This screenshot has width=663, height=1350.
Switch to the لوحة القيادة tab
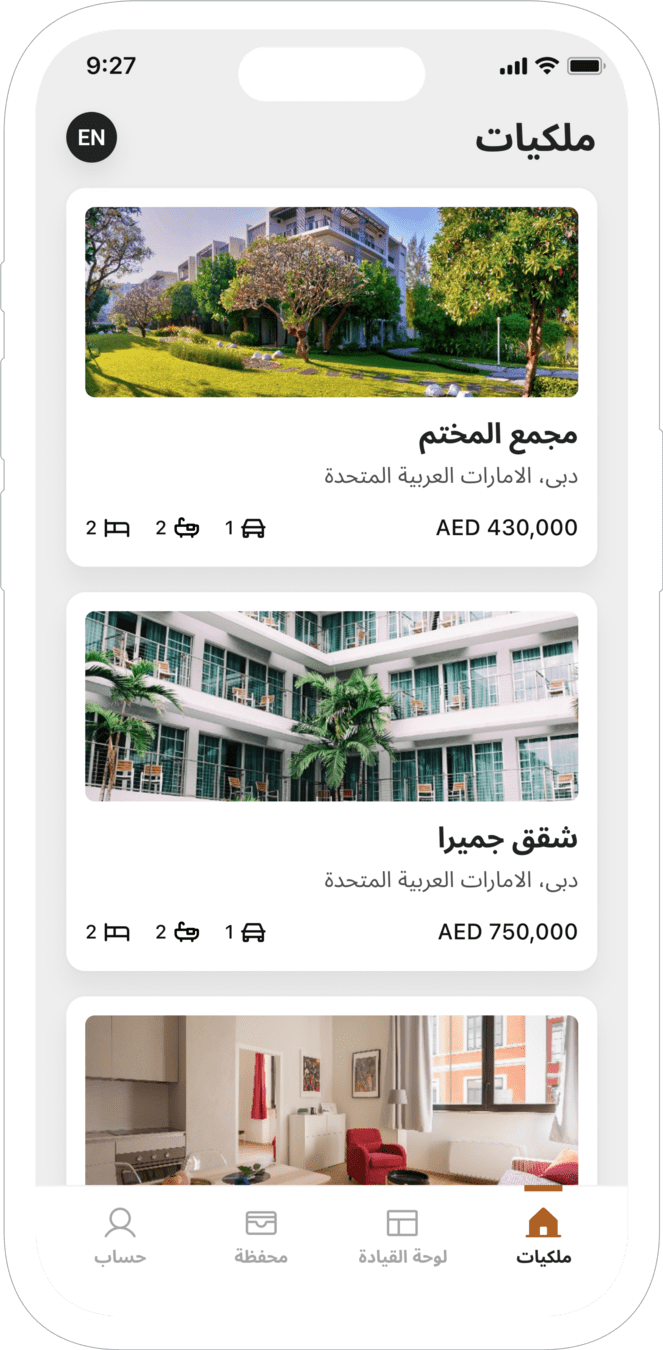click(402, 1236)
